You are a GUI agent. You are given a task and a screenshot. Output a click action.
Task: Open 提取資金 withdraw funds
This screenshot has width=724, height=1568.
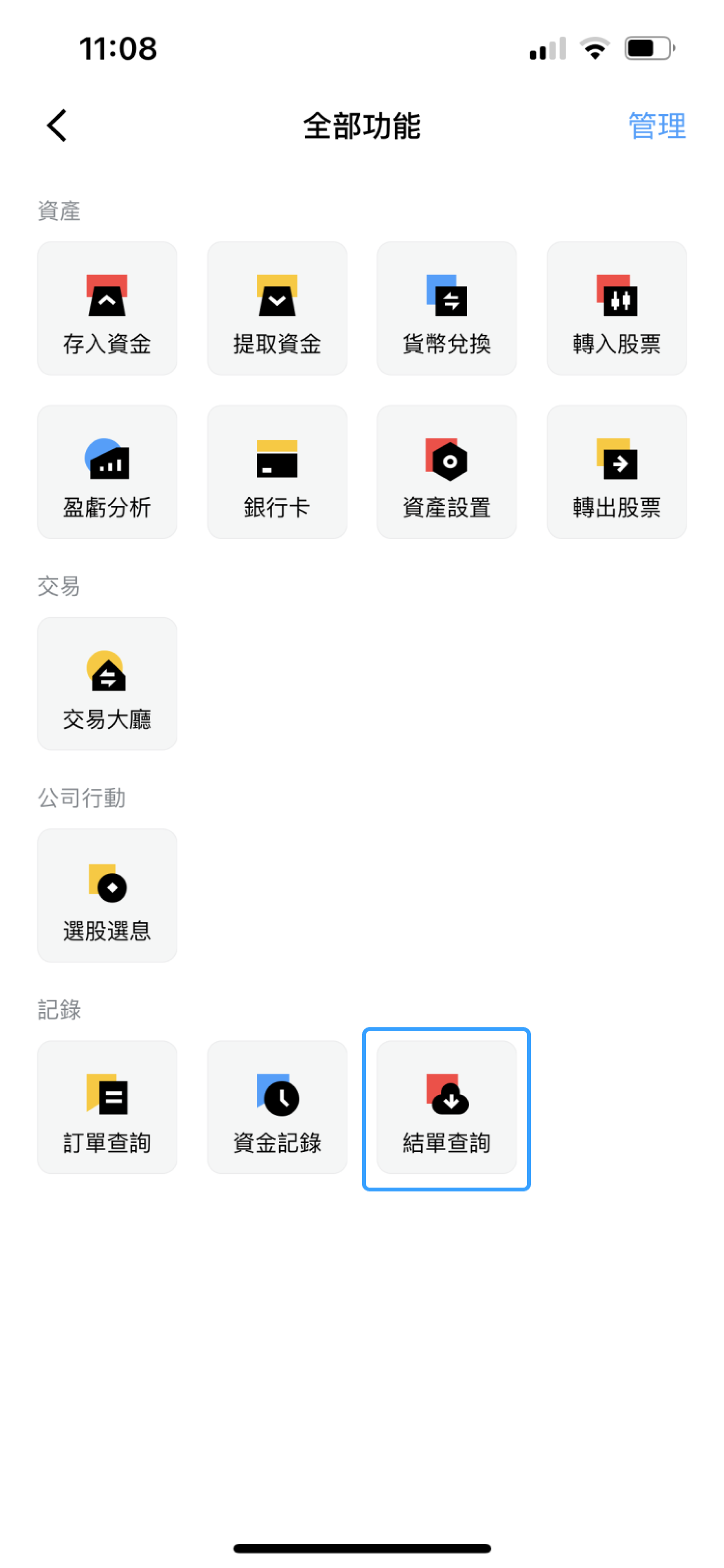coord(277,308)
